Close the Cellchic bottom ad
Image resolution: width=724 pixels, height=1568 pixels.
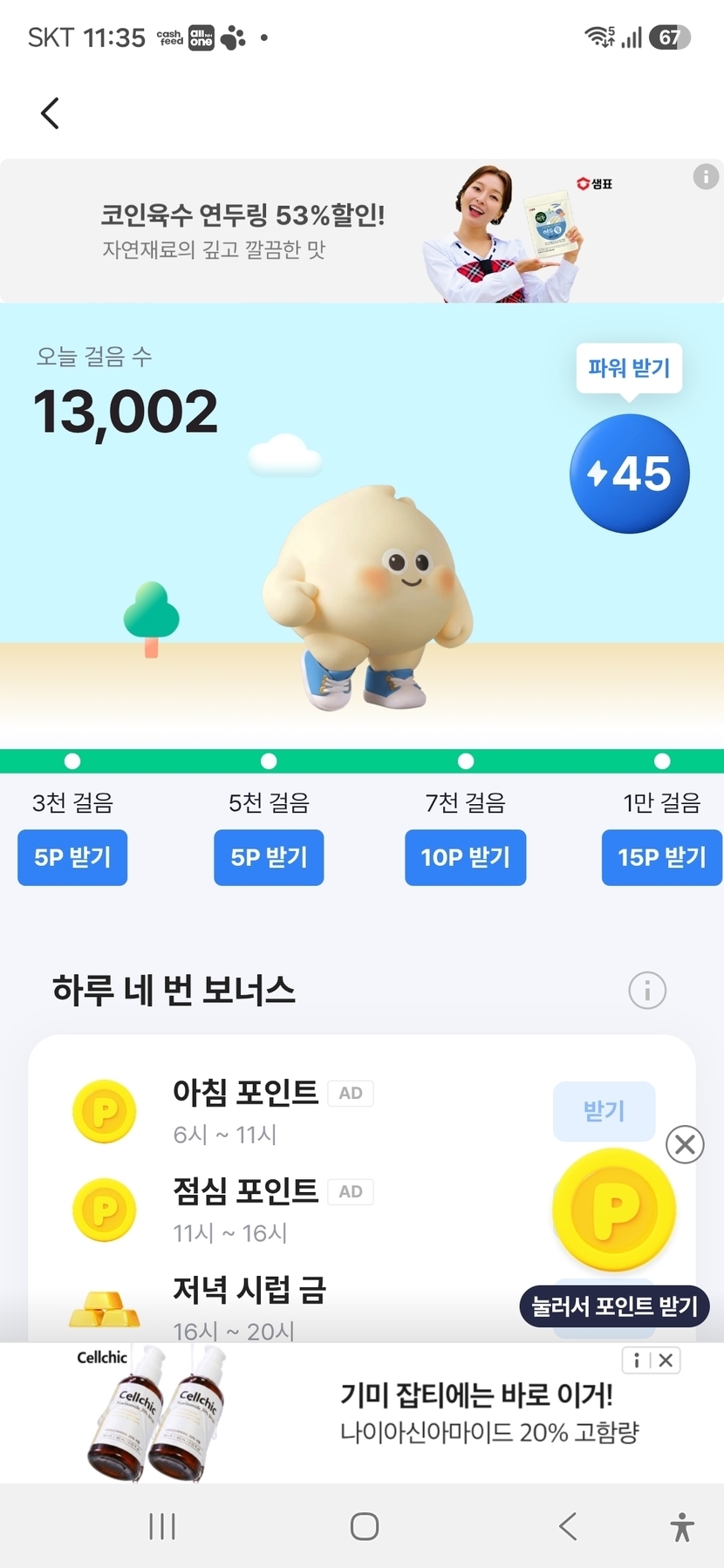pos(666,1360)
